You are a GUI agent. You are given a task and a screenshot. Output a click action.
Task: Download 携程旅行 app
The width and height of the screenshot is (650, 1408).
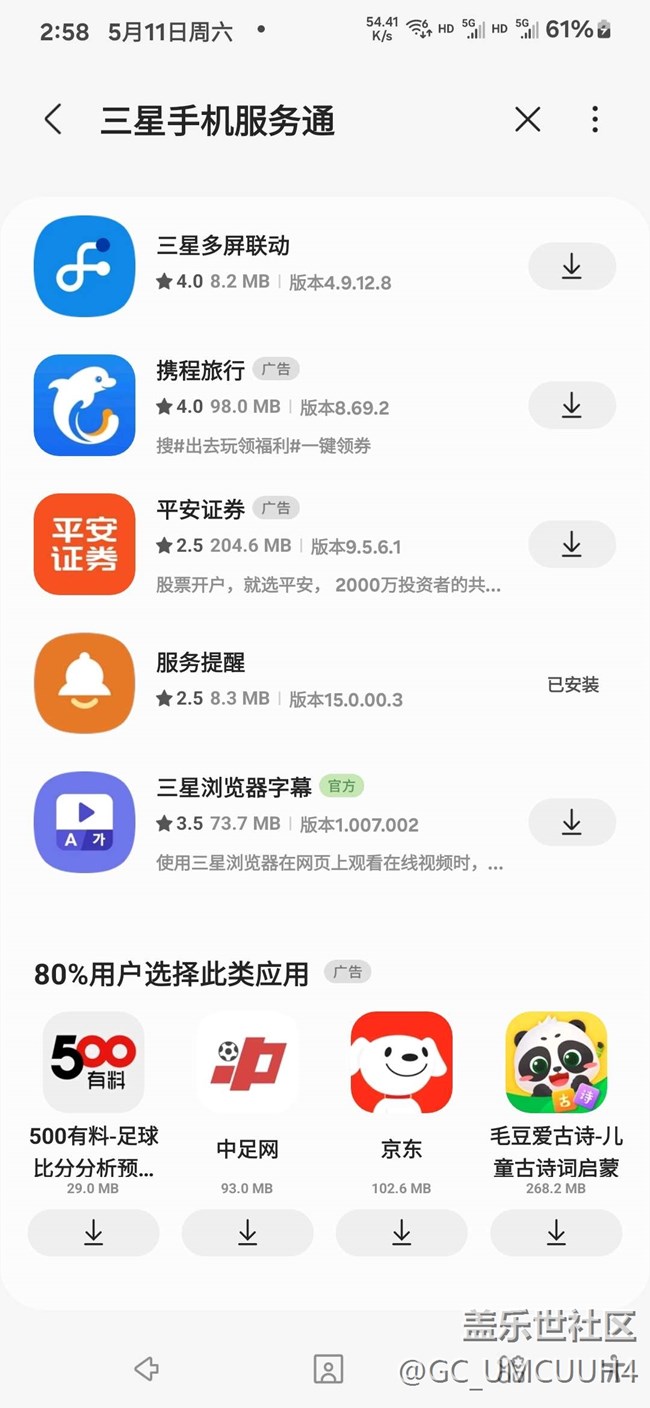pyautogui.click(x=571, y=404)
